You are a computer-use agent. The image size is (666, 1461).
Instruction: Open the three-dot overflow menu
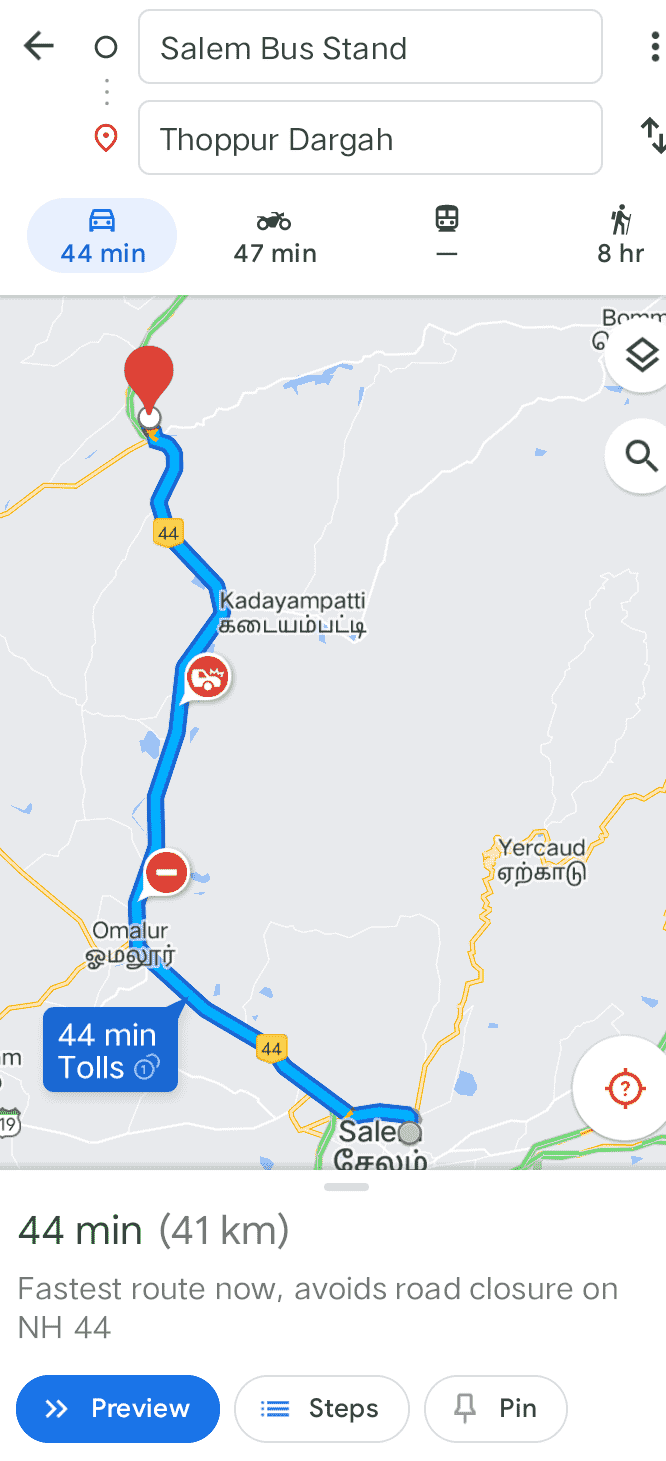tap(653, 46)
